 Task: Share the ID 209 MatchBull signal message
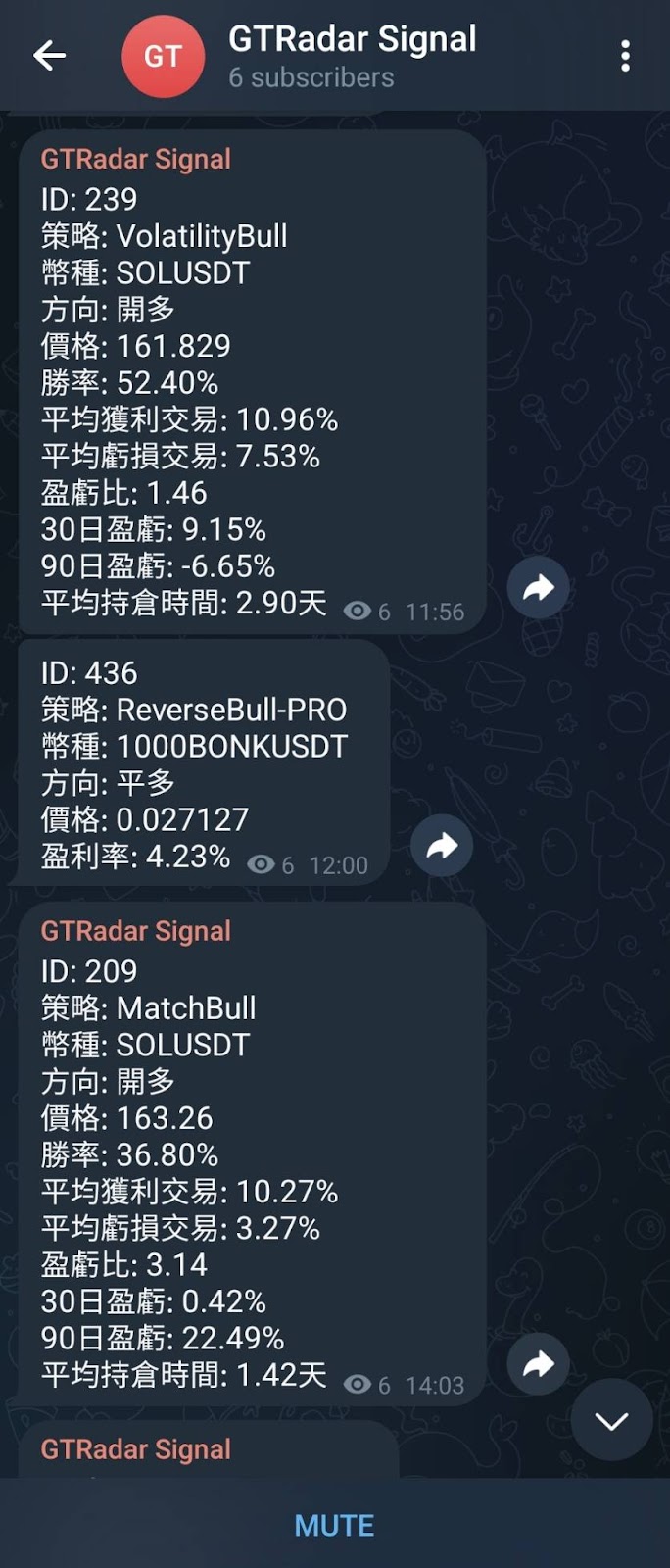(538, 1363)
